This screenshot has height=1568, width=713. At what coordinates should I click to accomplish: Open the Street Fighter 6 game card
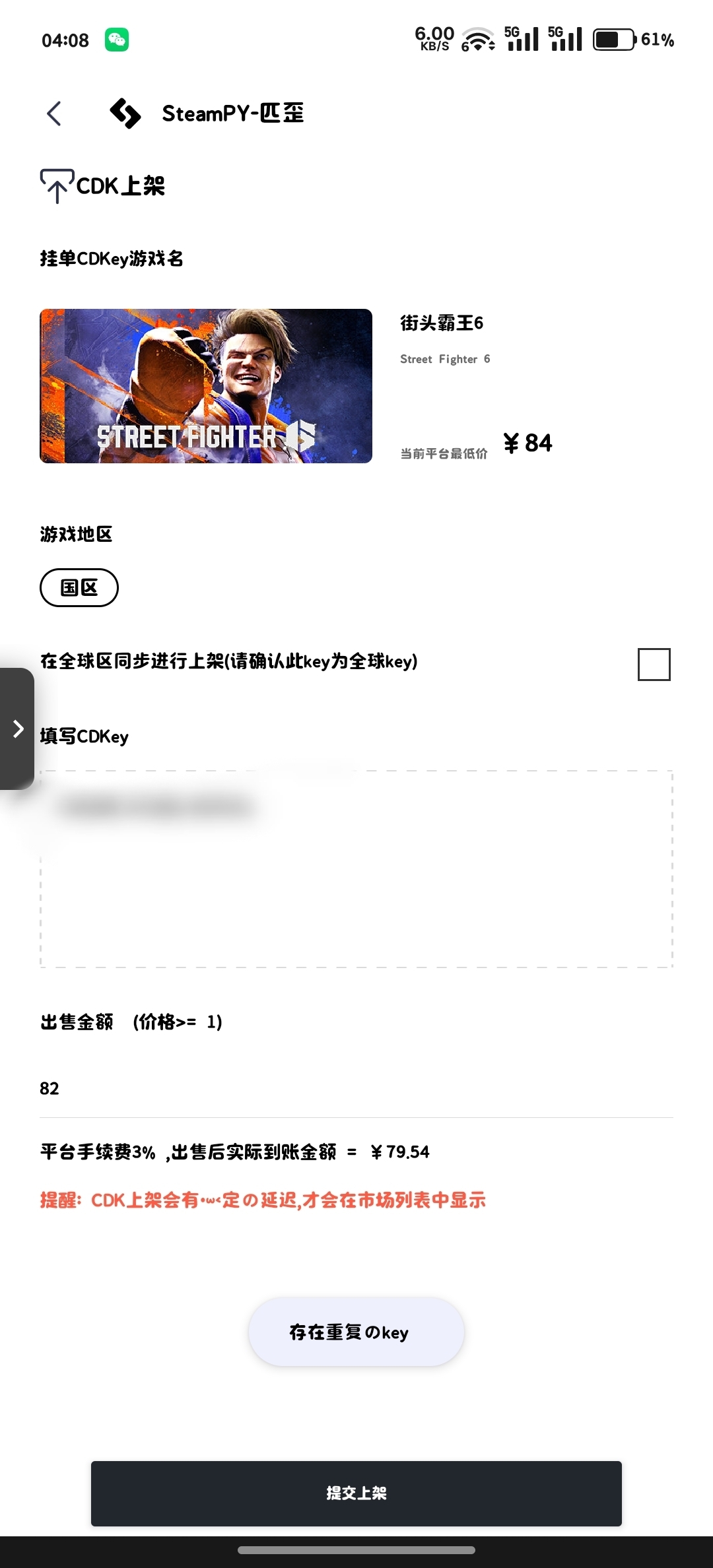coord(206,386)
